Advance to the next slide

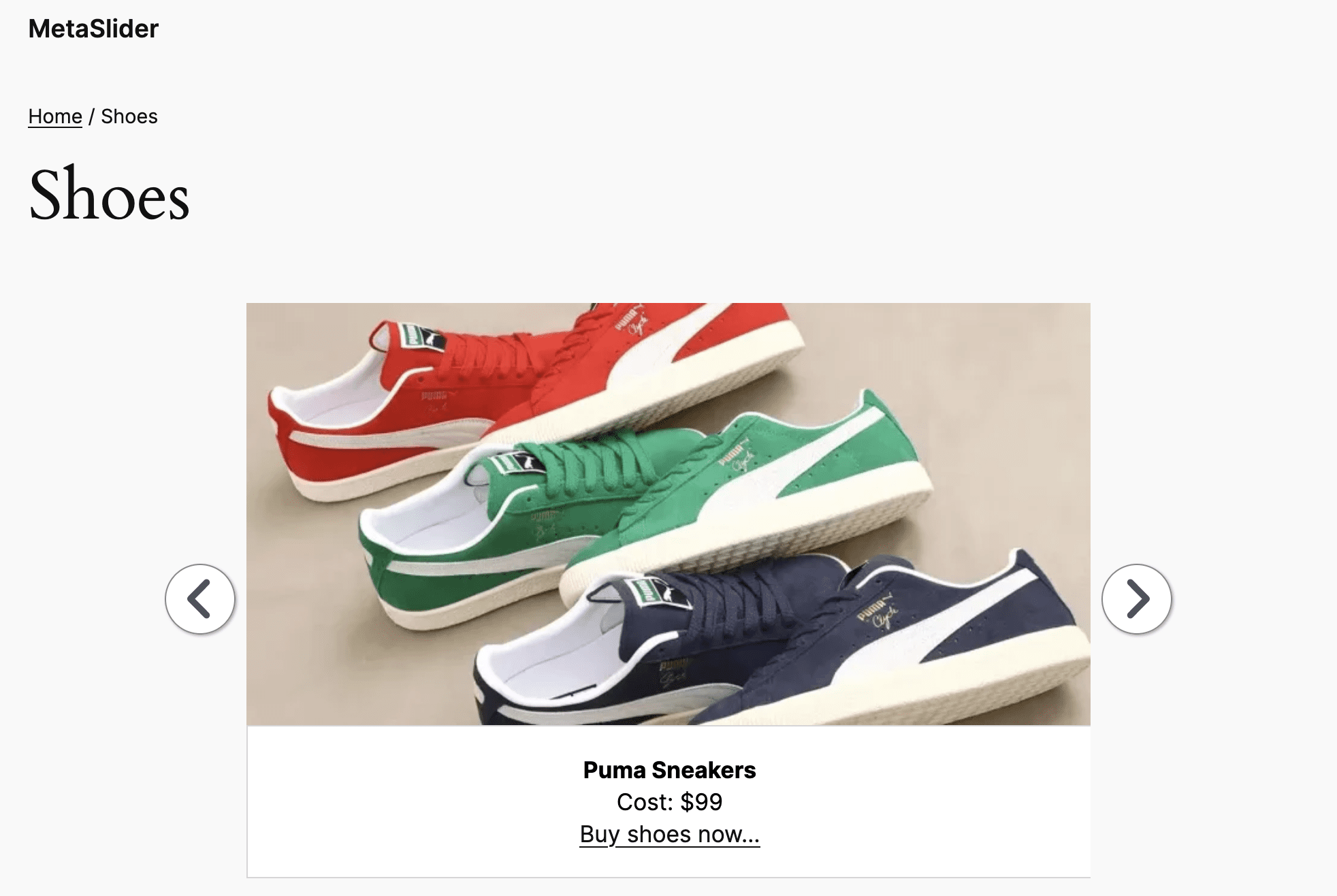click(1136, 599)
